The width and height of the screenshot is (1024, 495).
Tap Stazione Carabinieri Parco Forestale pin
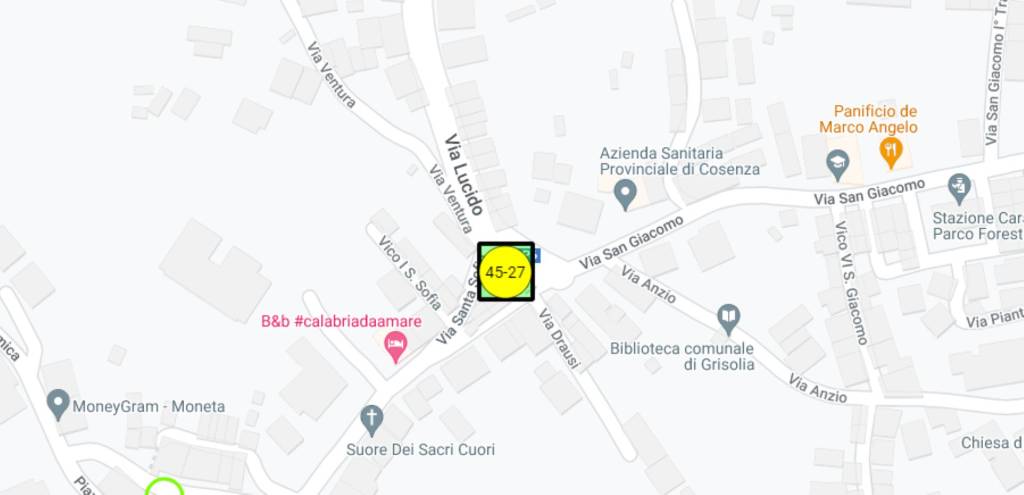(959, 187)
